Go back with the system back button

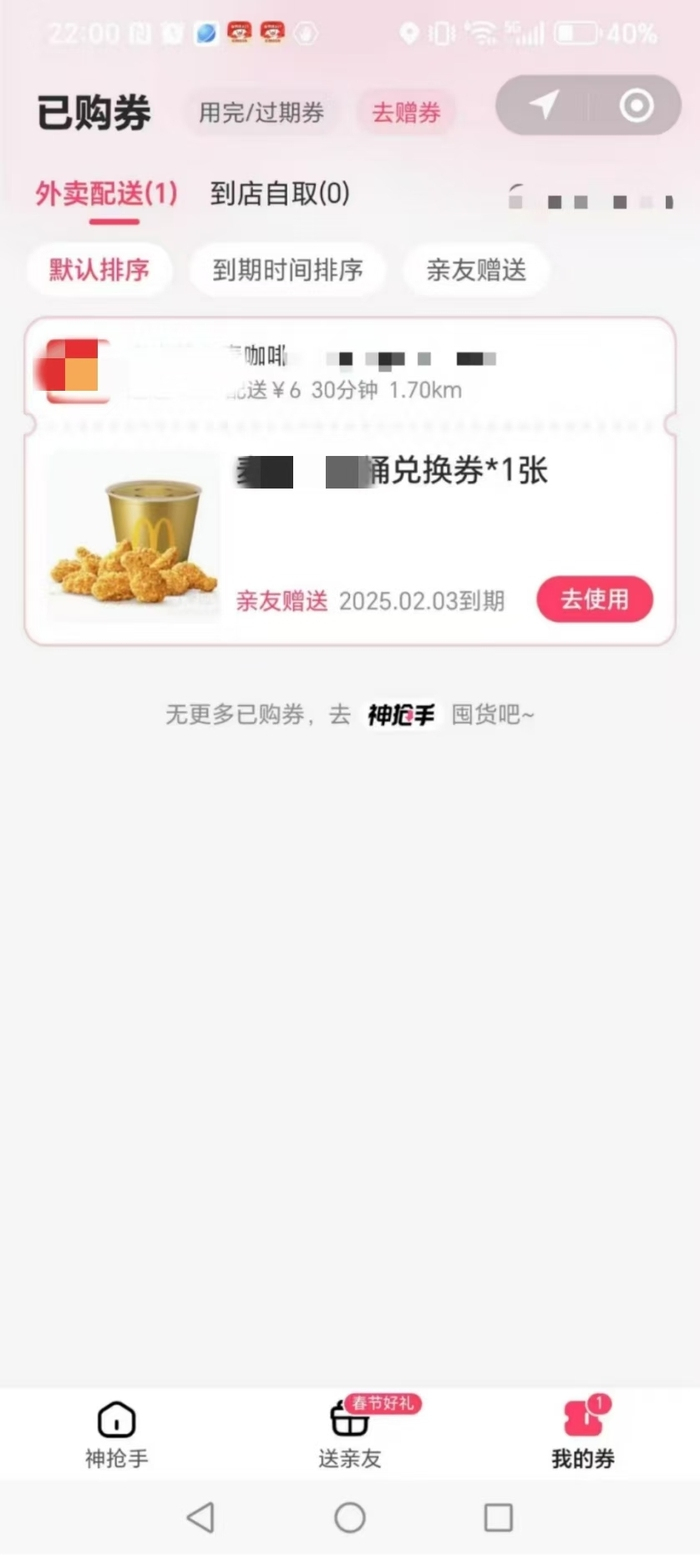click(x=201, y=1517)
